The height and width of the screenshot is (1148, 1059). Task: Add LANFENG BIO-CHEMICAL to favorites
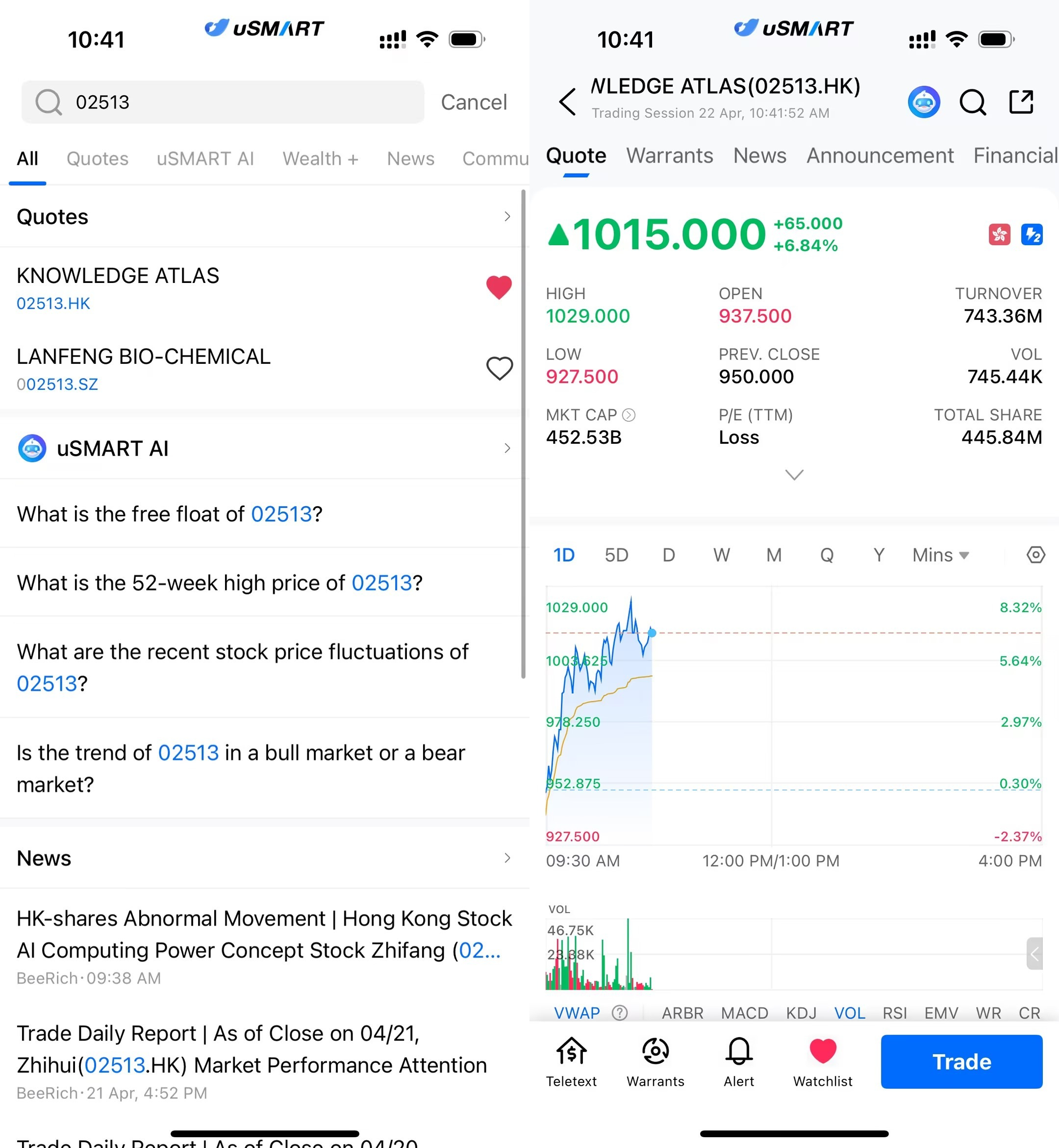click(x=499, y=368)
